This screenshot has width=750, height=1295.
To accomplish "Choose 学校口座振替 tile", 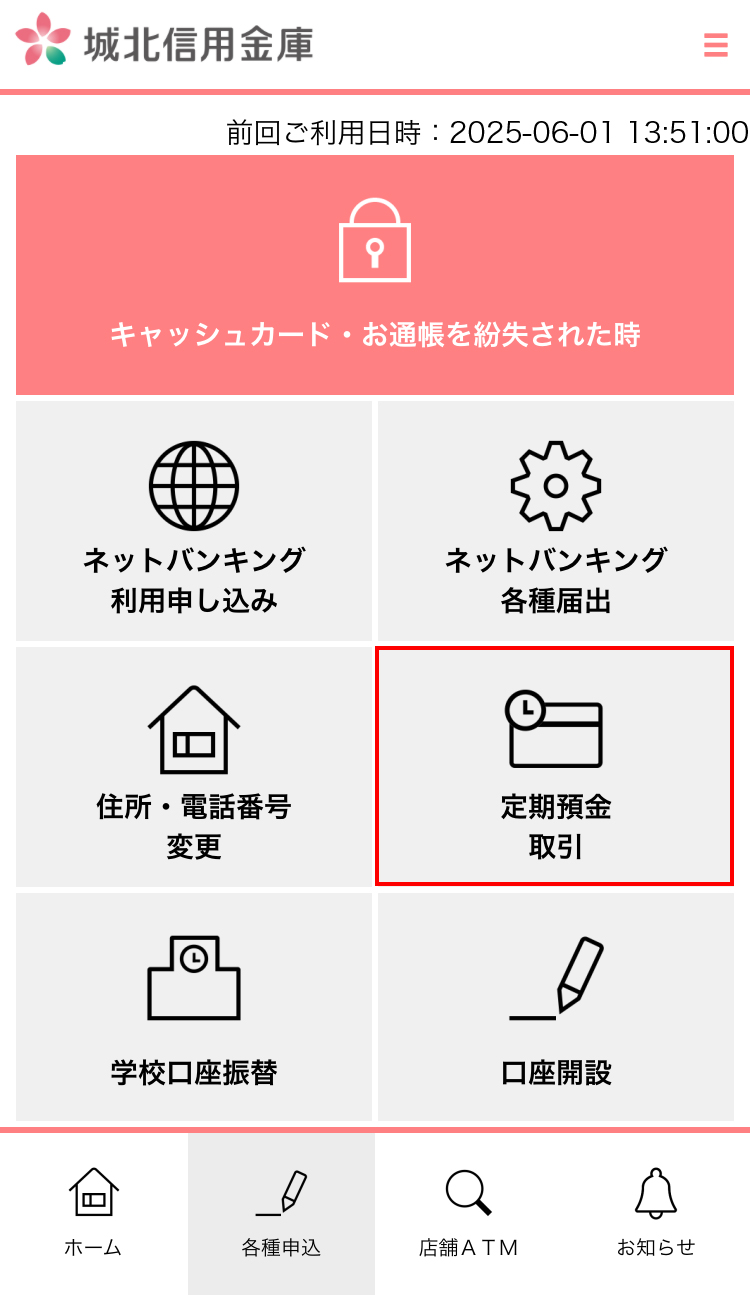I will pyautogui.click(x=194, y=1007).
